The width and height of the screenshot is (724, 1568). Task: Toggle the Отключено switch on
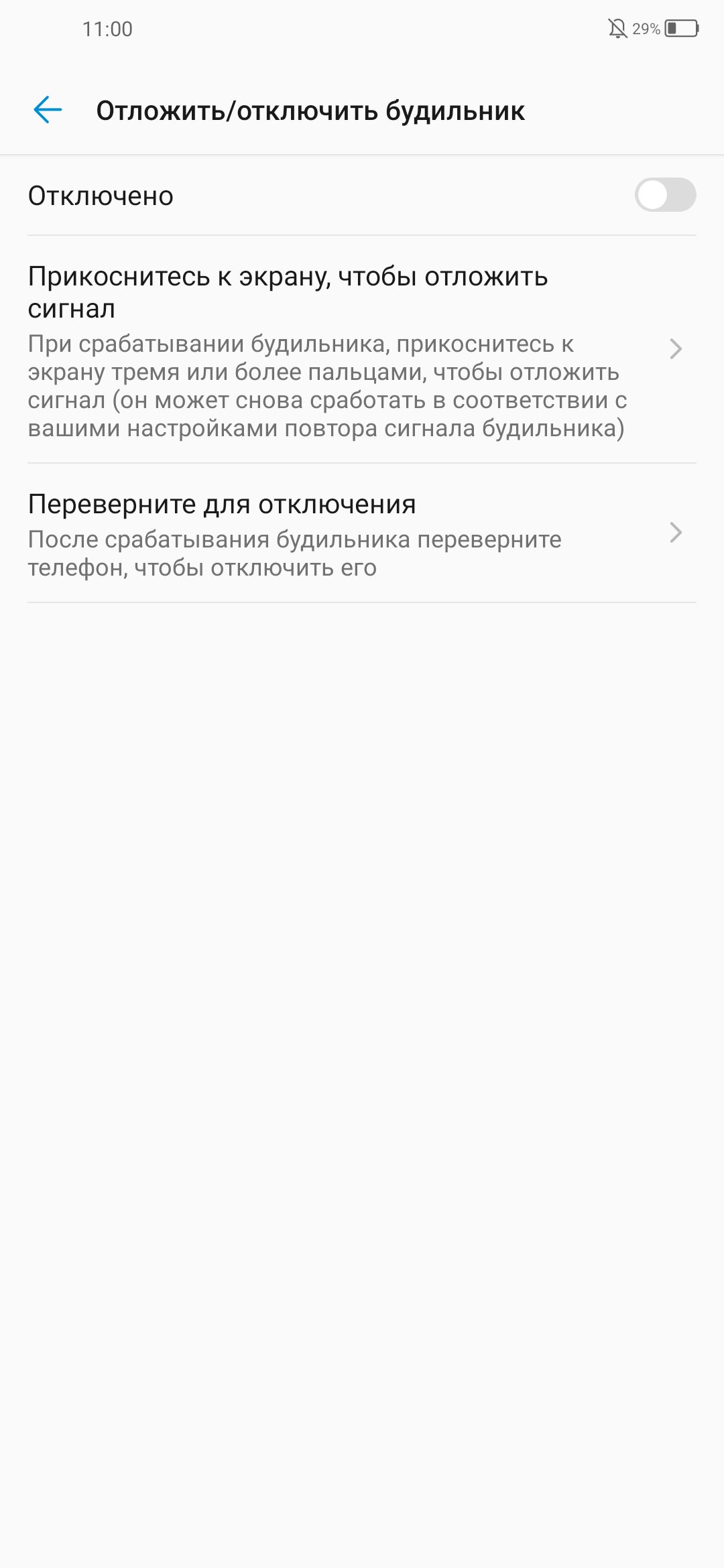(665, 195)
